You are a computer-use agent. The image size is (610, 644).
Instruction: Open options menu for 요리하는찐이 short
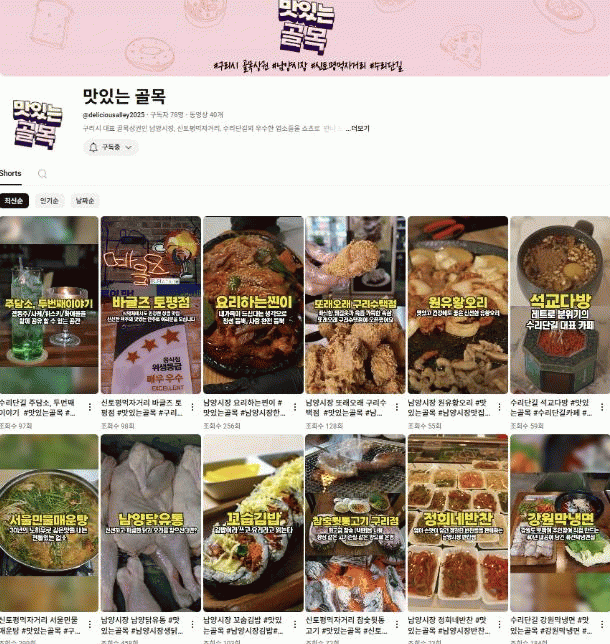click(298, 405)
